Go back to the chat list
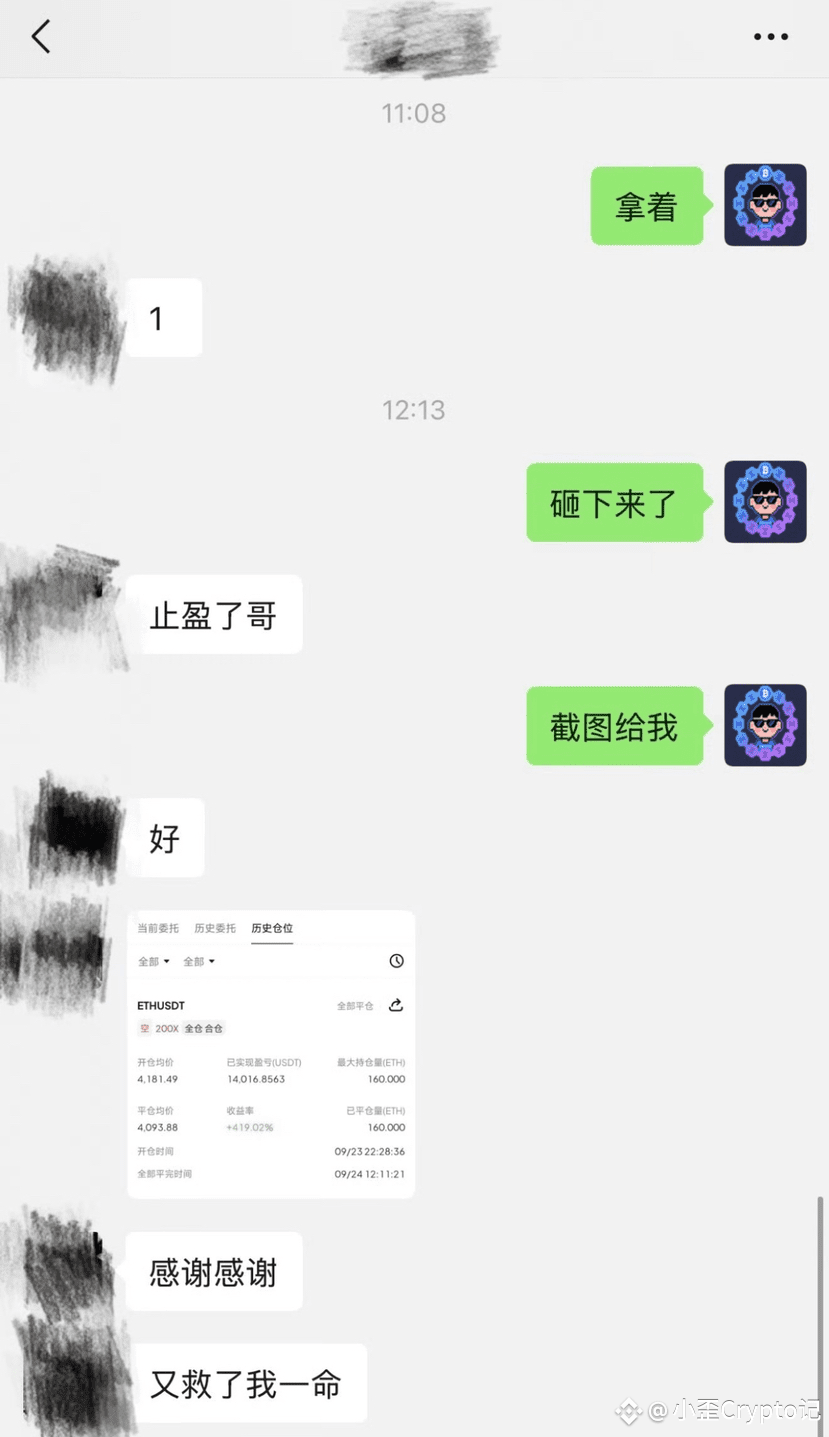 (x=41, y=37)
